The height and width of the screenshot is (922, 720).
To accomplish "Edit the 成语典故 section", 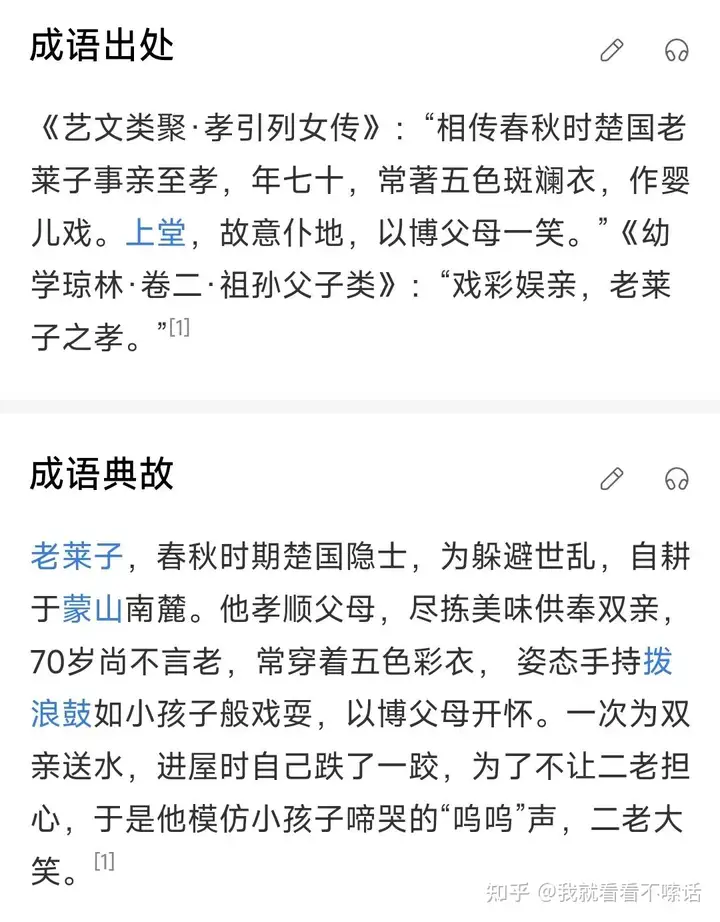I will point(612,478).
